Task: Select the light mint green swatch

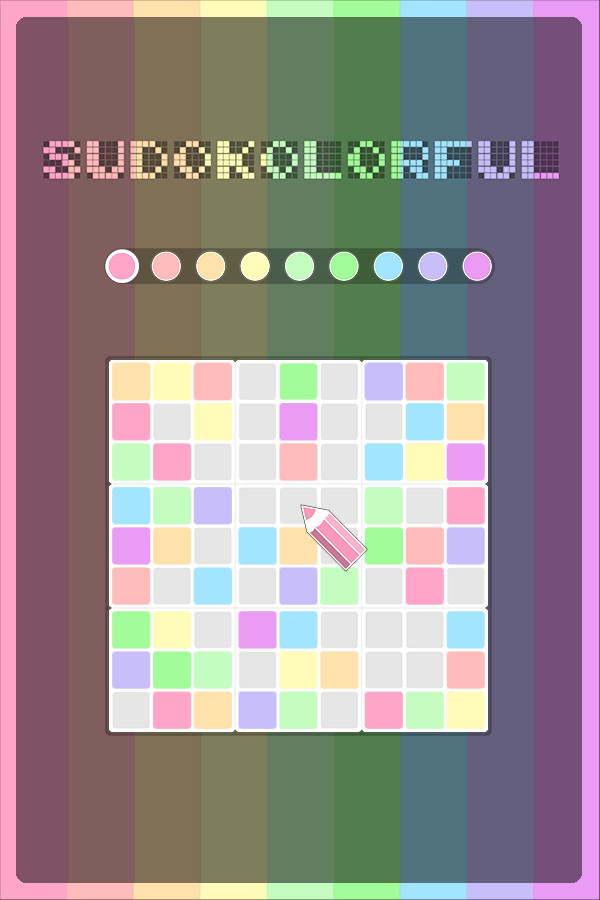Action: (299, 266)
